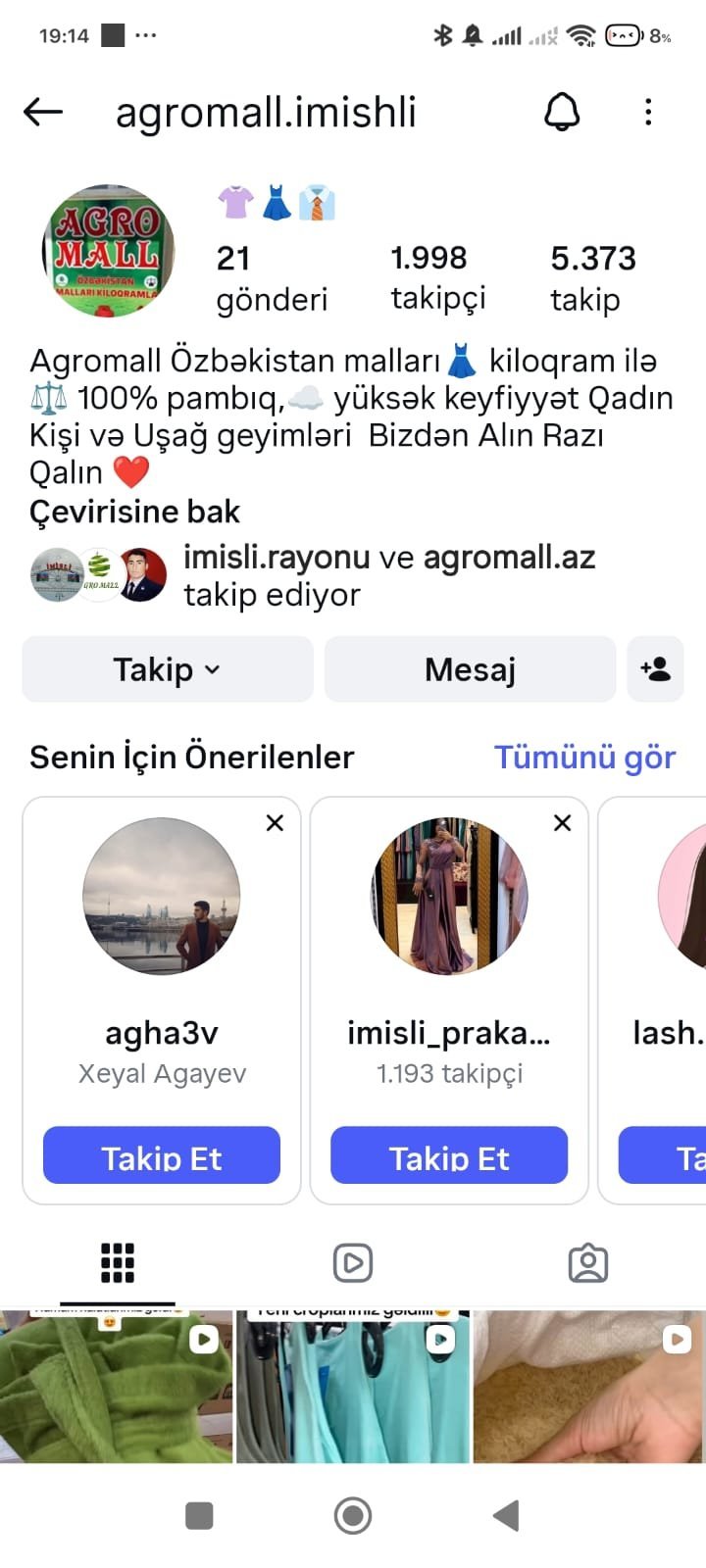Open the turquoise dresses video post
Screen dimensions: 706x1568
353,1387
